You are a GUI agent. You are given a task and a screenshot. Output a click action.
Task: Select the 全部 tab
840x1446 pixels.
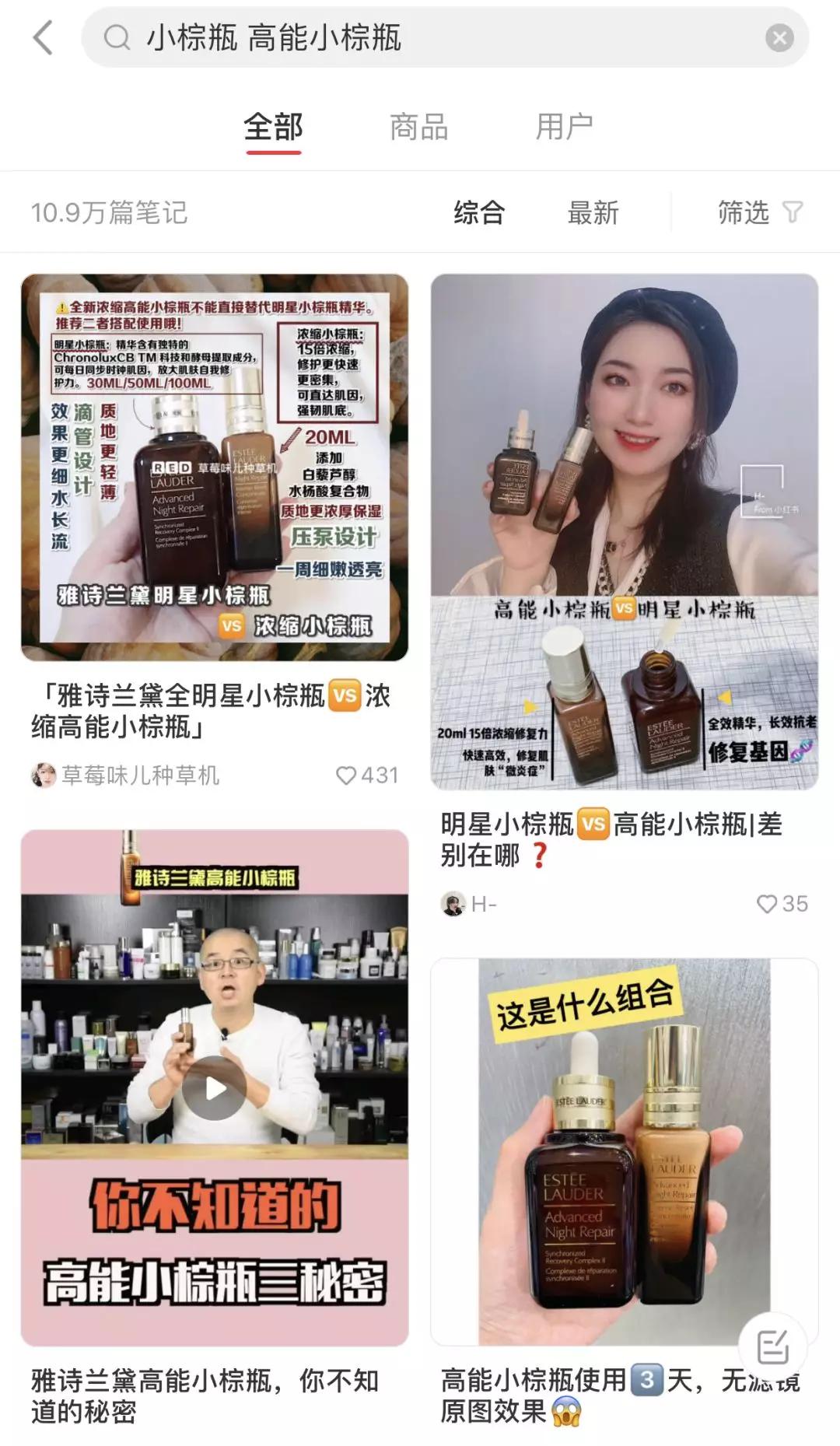point(273,127)
